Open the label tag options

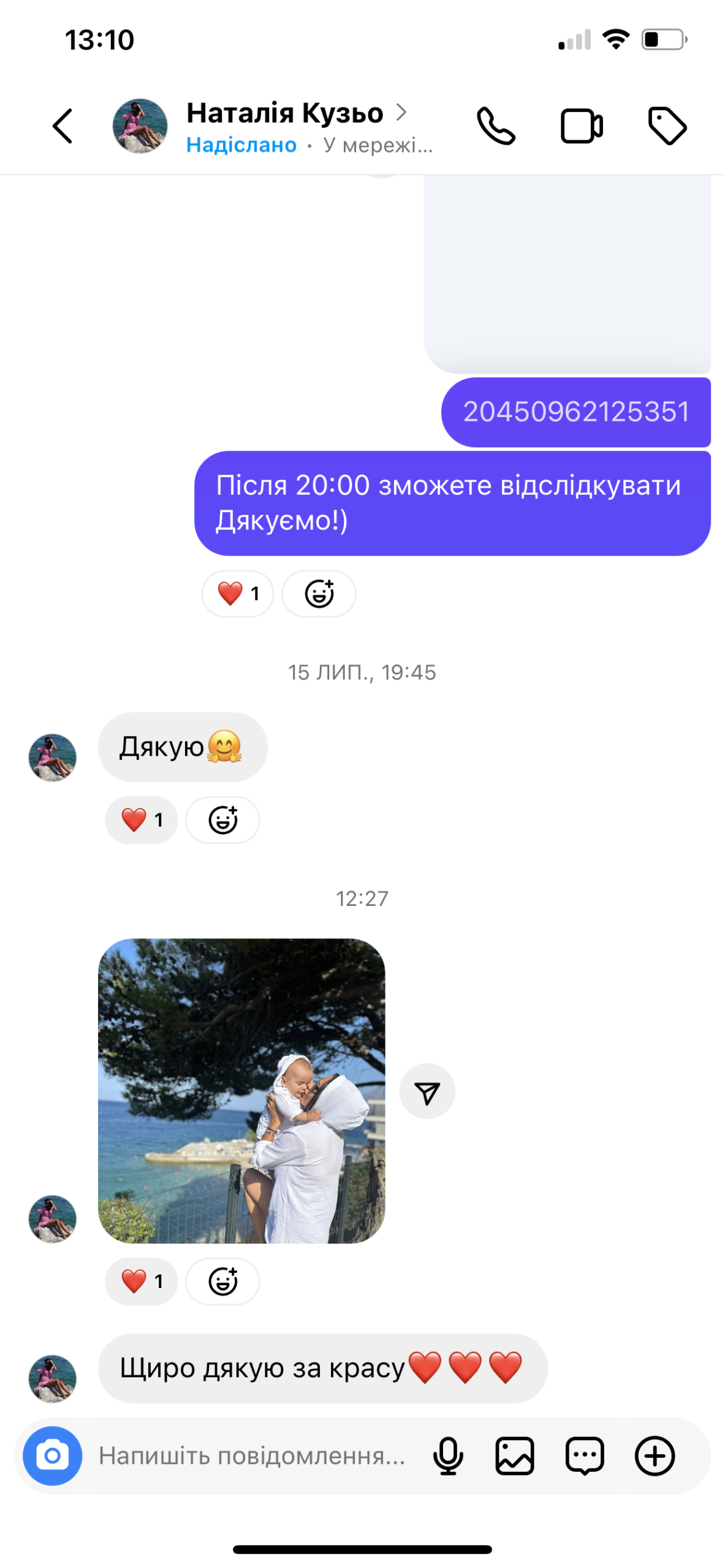click(667, 126)
